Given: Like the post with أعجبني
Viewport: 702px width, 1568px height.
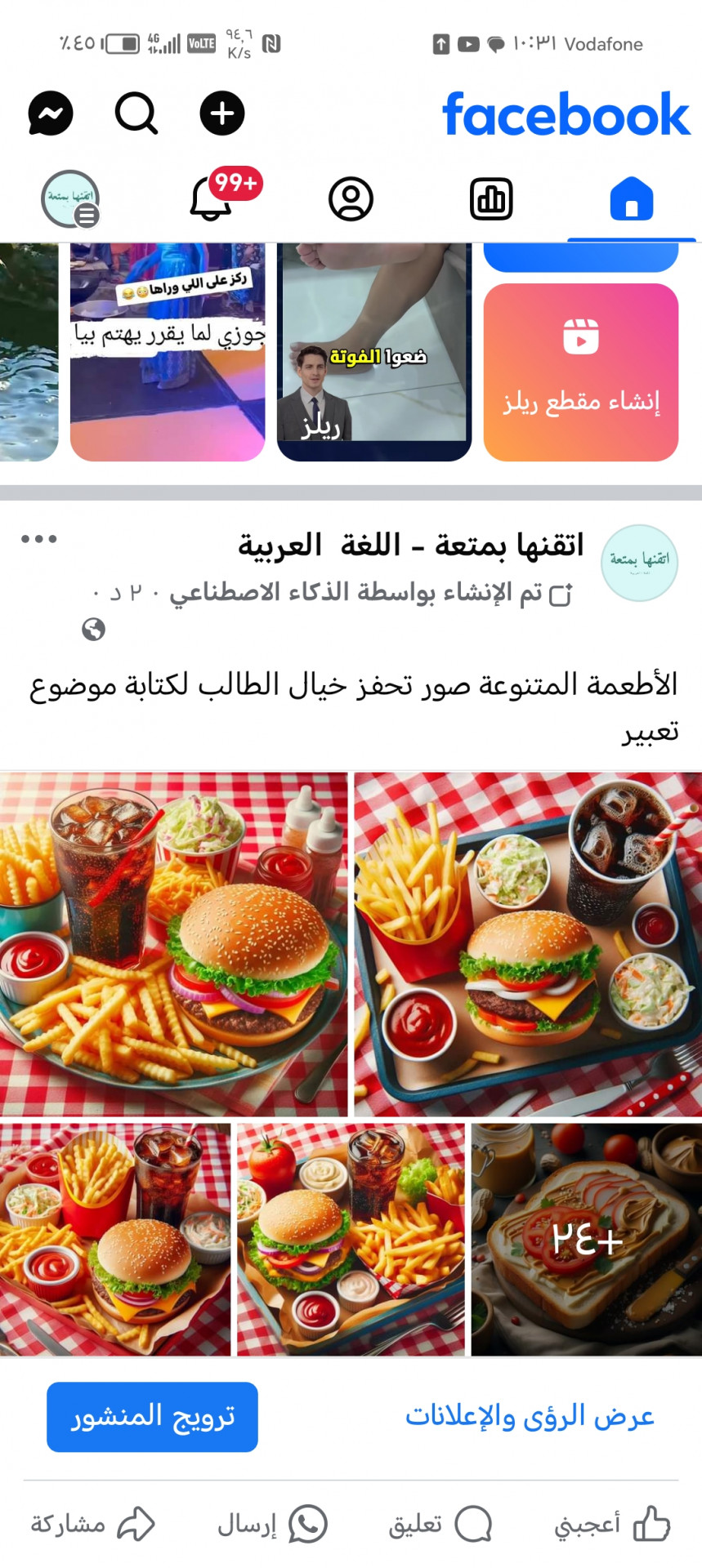Looking at the screenshot, I should [611, 1524].
